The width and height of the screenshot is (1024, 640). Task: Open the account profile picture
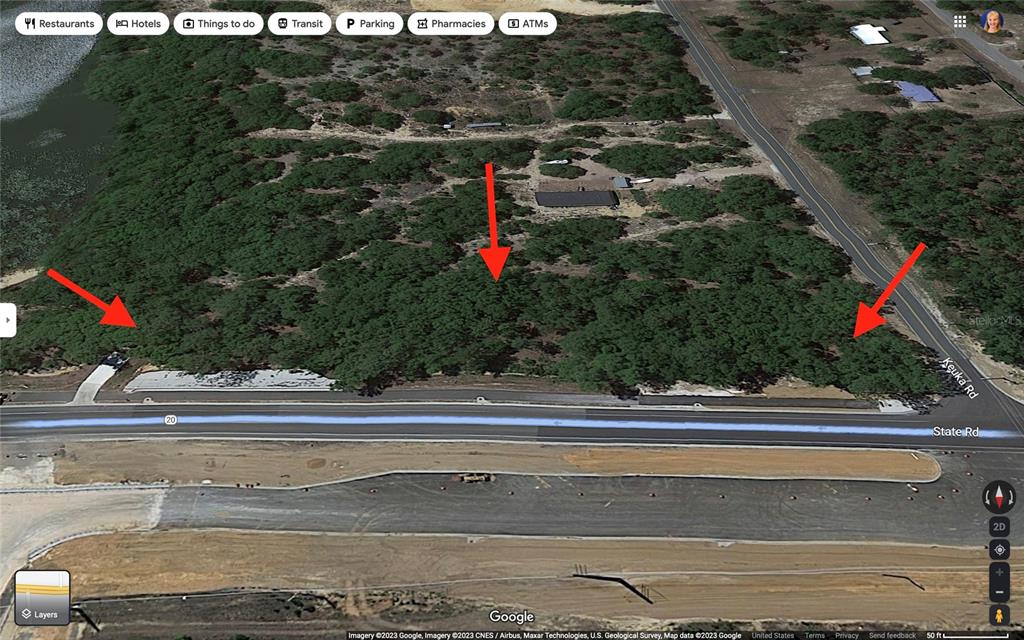point(993,21)
